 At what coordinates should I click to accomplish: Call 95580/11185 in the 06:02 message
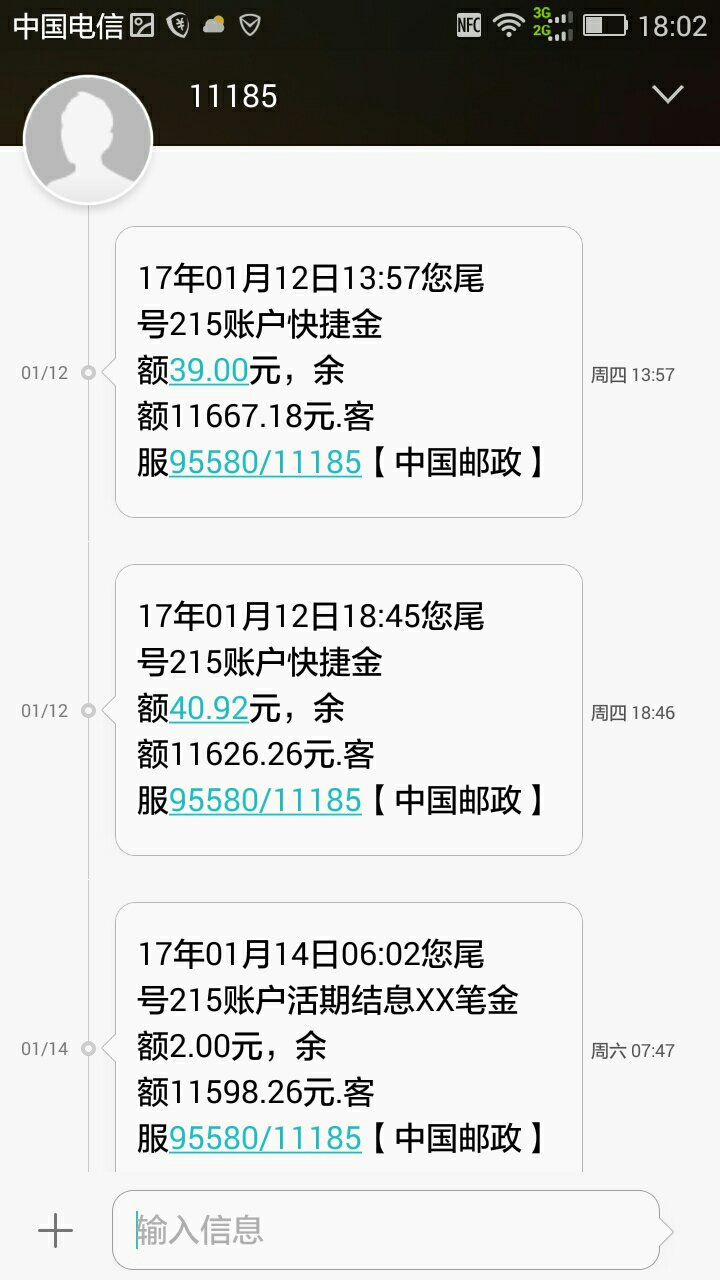pos(265,1138)
